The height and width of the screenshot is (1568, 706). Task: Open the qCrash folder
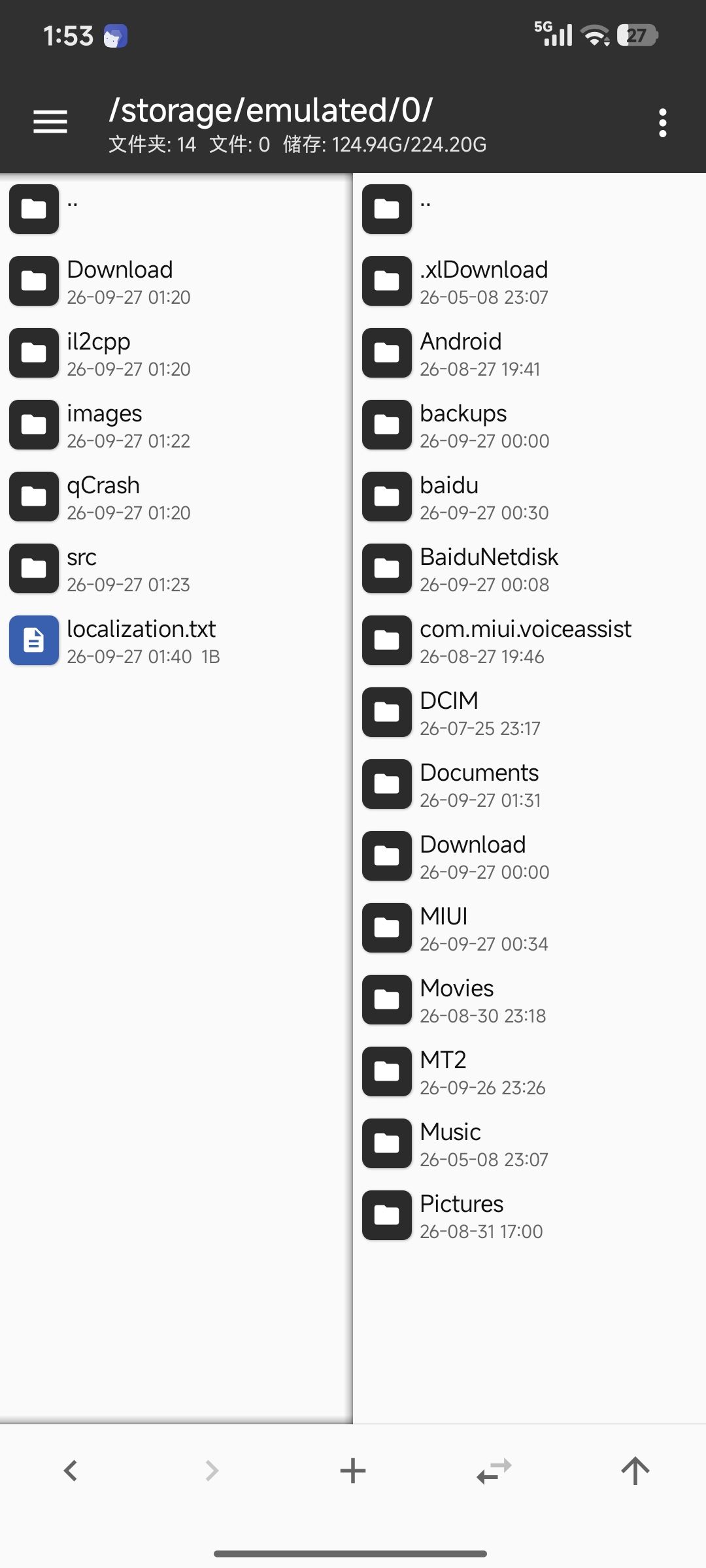click(x=176, y=497)
